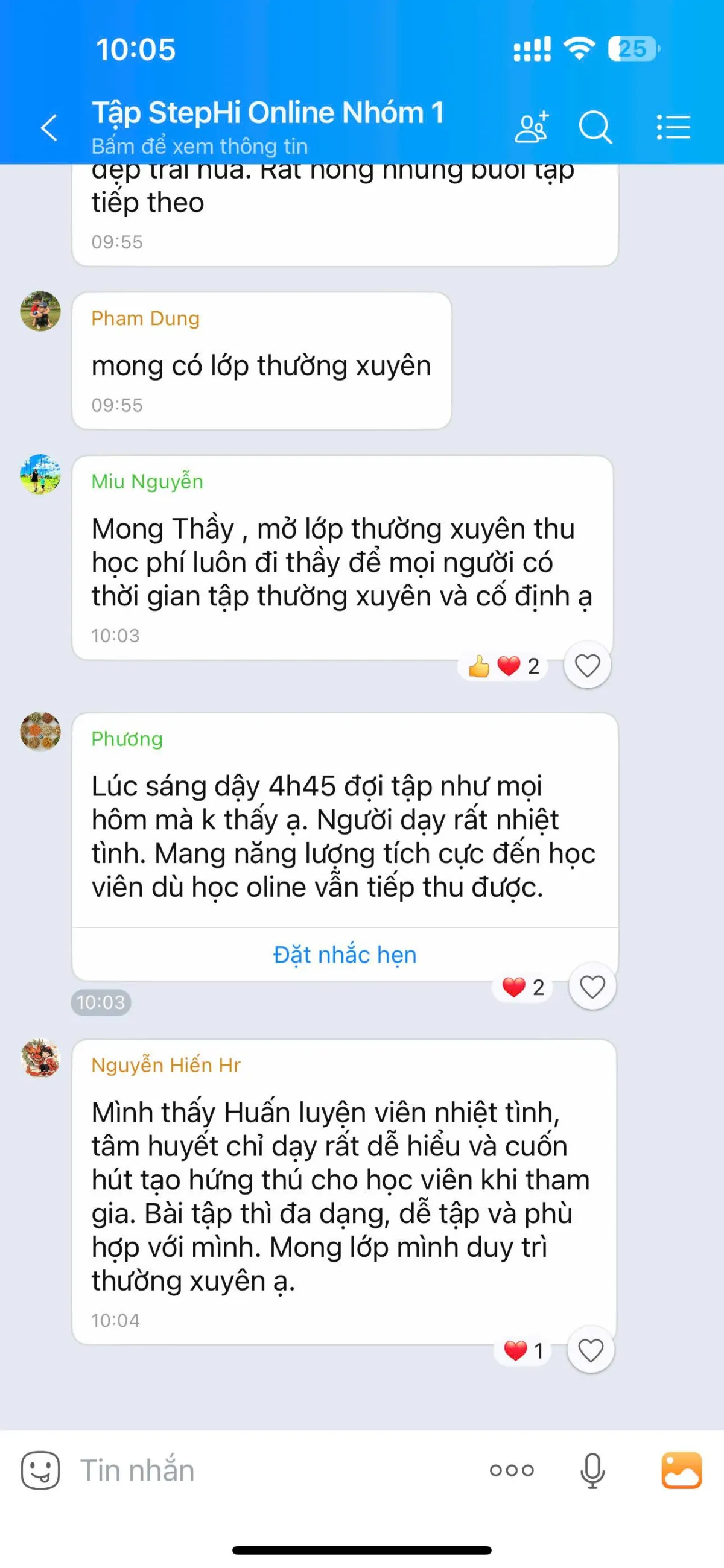Record a voice message with the microphone
The height and width of the screenshot is (1568, 724).
pos(592,1470)
